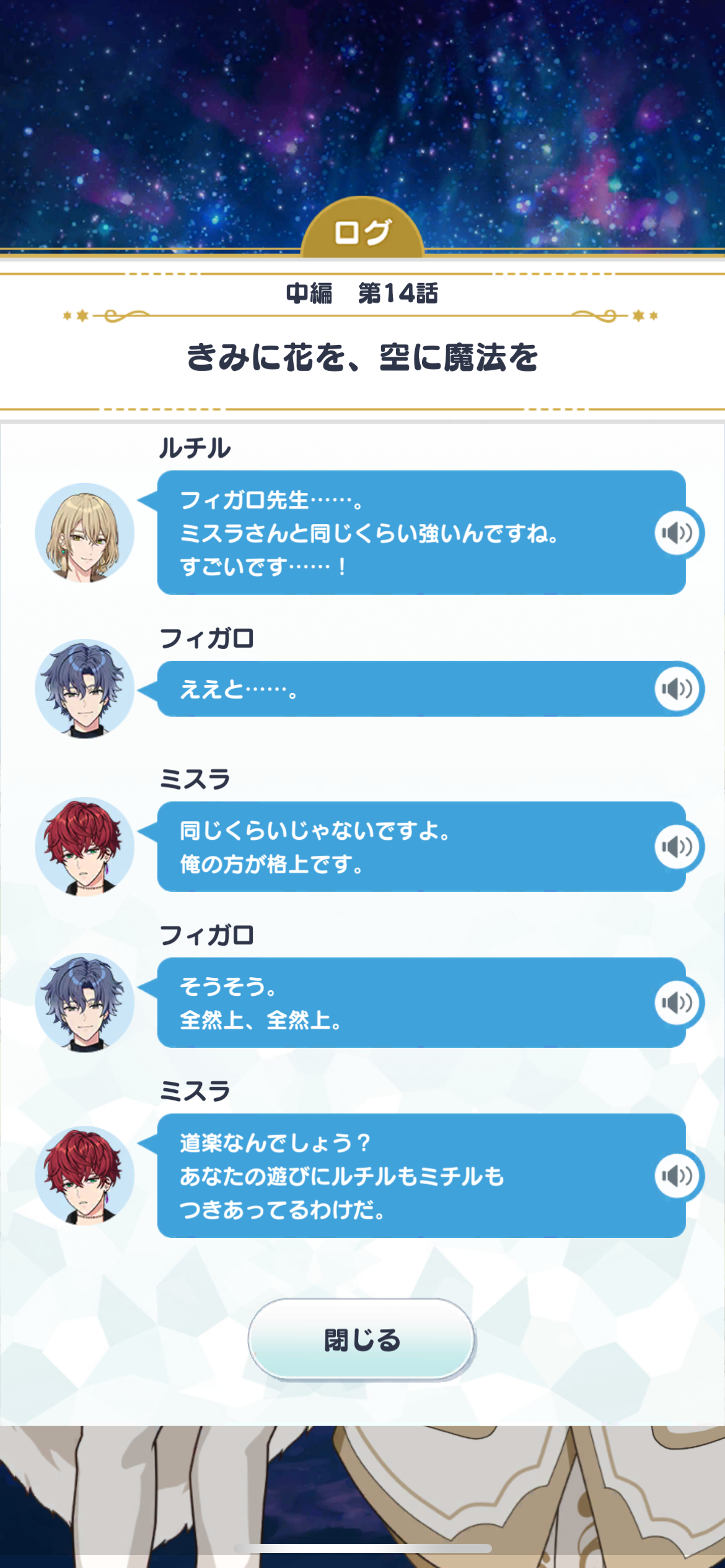Close the log with 閉じる button
725x1568 pixels.
[362, 1339]
